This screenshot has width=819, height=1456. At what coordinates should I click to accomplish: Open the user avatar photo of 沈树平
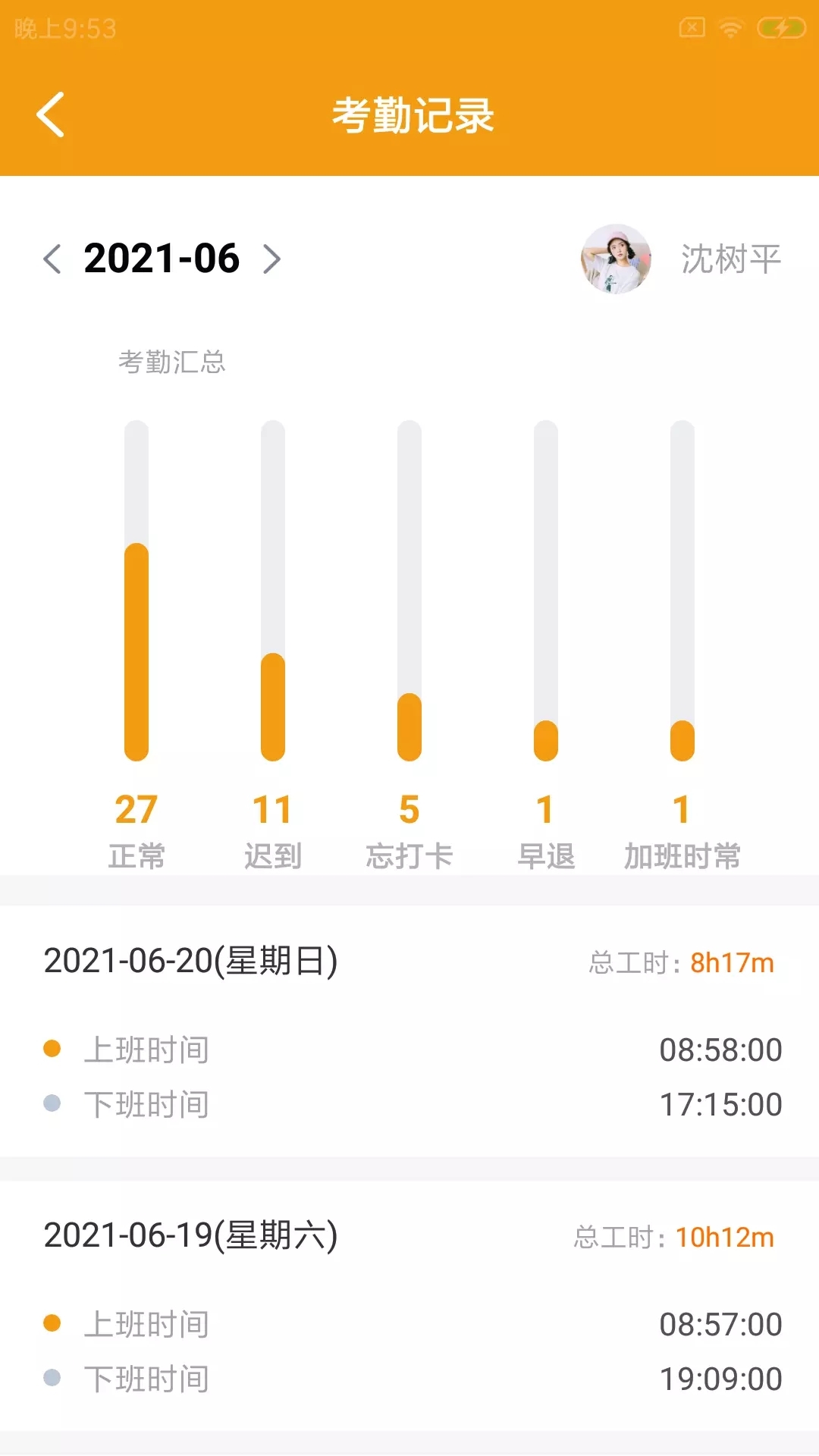click(x=617, y=261)
